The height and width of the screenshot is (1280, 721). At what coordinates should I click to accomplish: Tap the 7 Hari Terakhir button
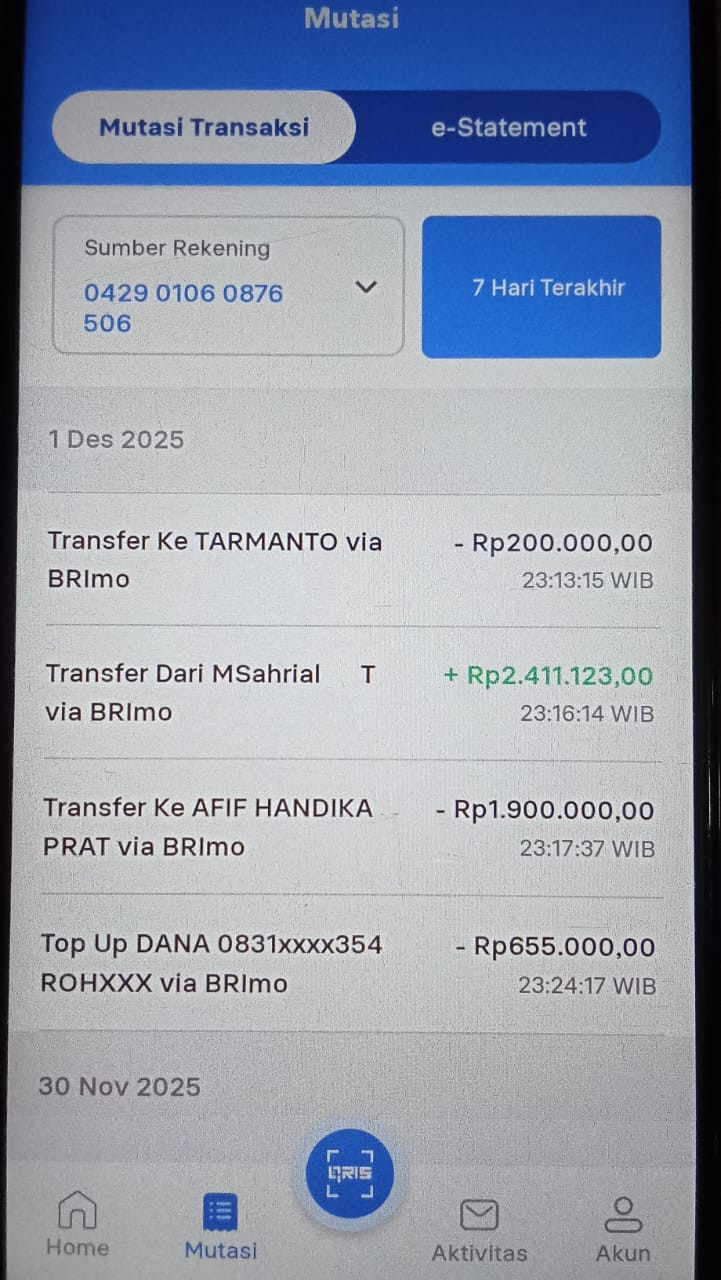point(541,287)
